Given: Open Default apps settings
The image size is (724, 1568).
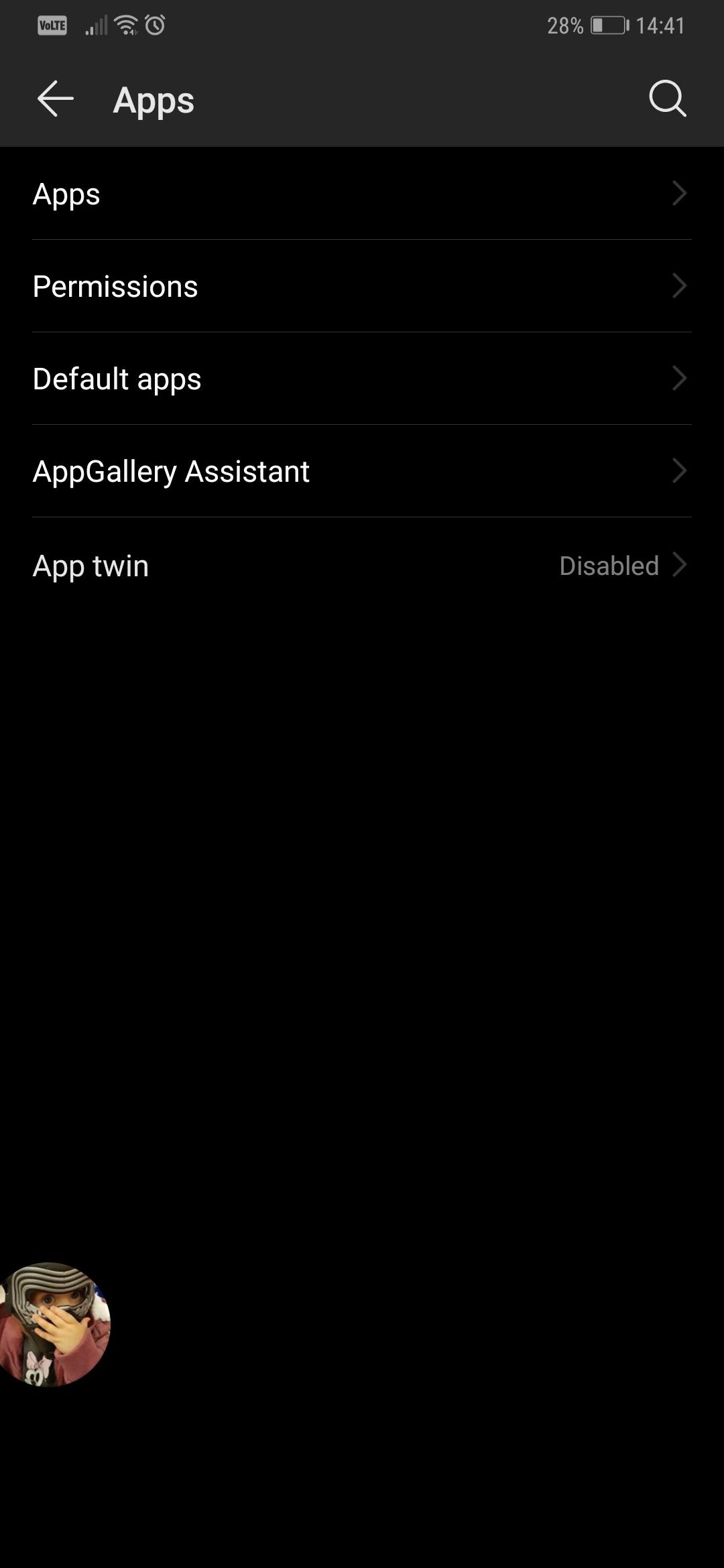Looking at the screenshot, I should click(362, 379).
